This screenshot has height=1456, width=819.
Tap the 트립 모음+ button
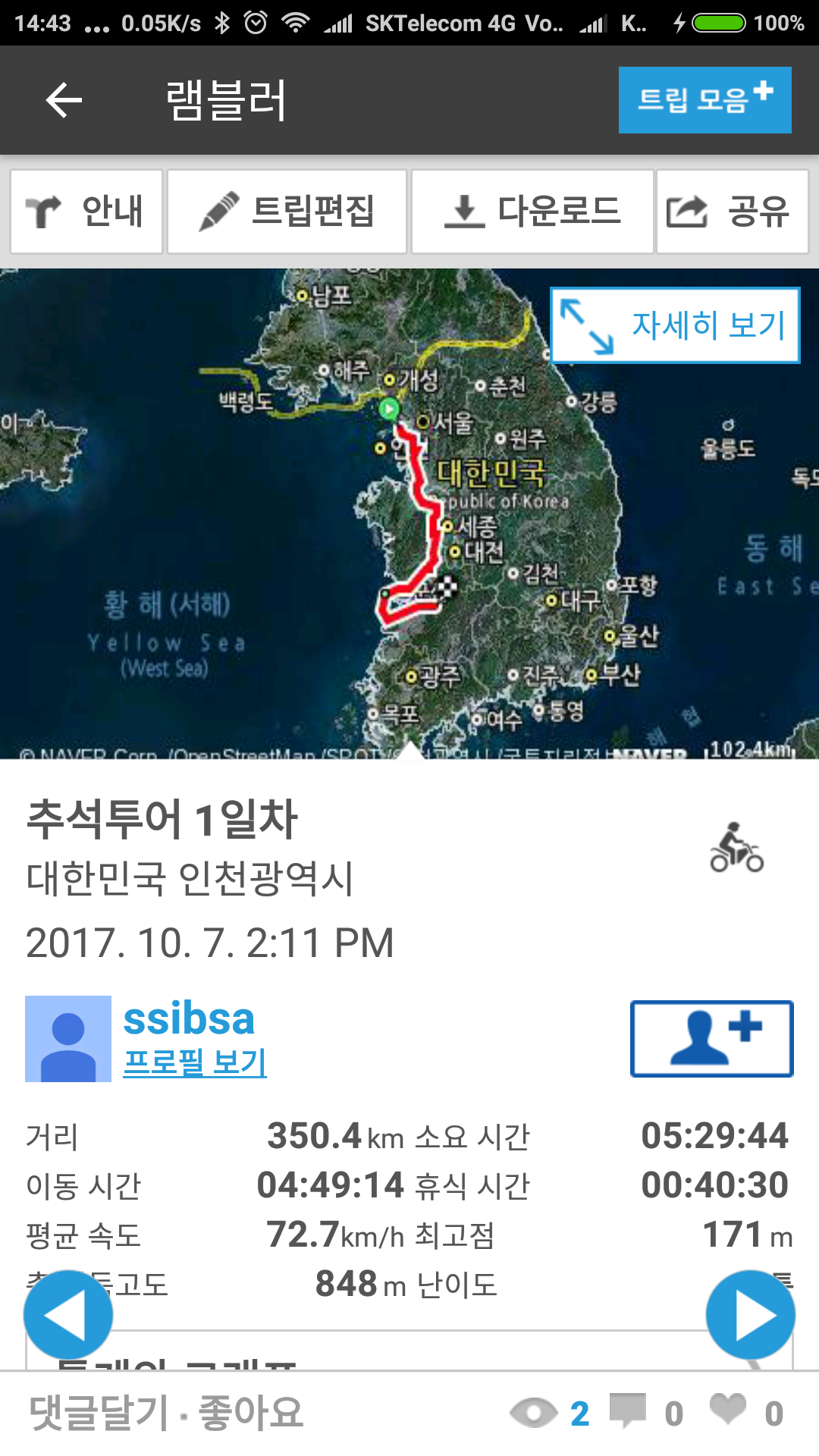pyautogui.click(x=704, y=100)
